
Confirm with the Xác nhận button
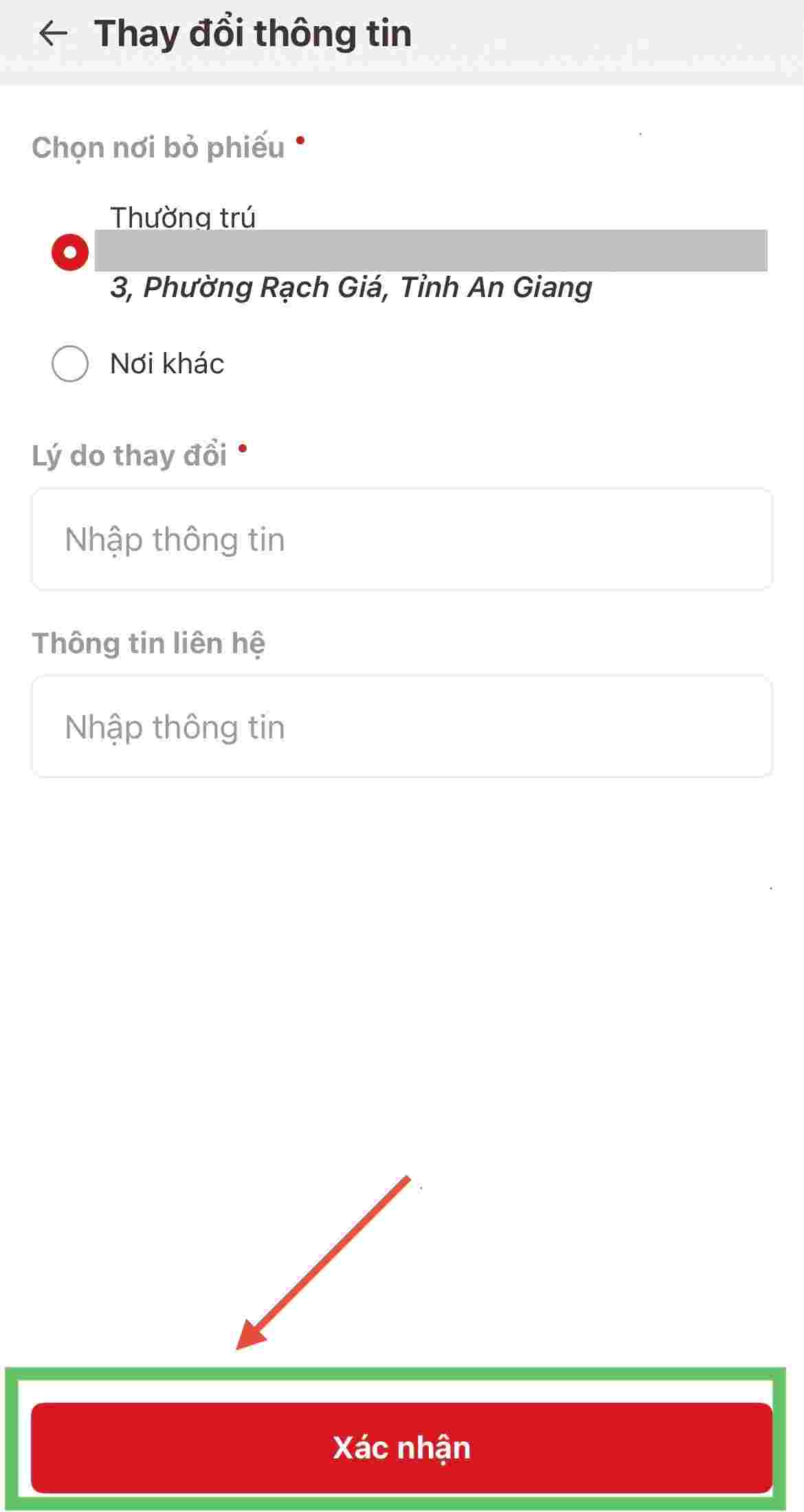point(402,1447)
